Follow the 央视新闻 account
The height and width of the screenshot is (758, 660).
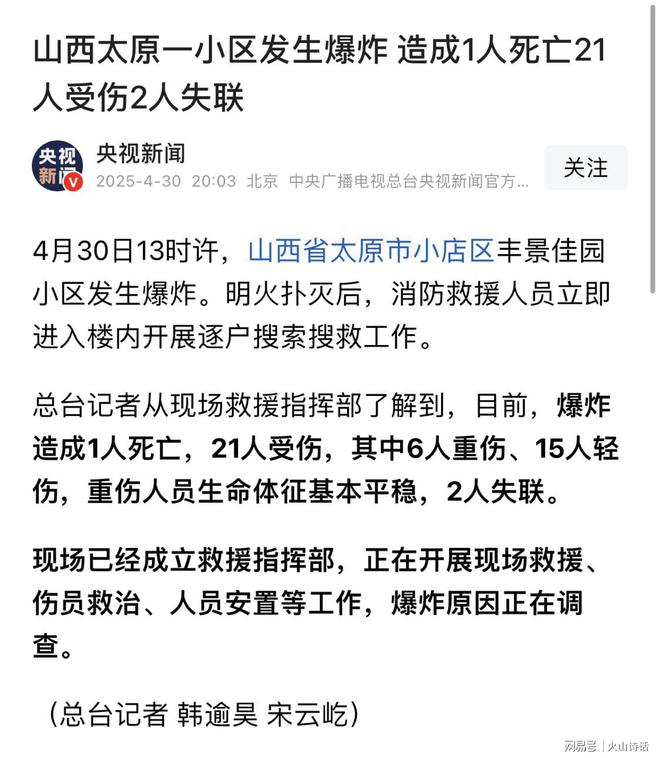[585, 167]
